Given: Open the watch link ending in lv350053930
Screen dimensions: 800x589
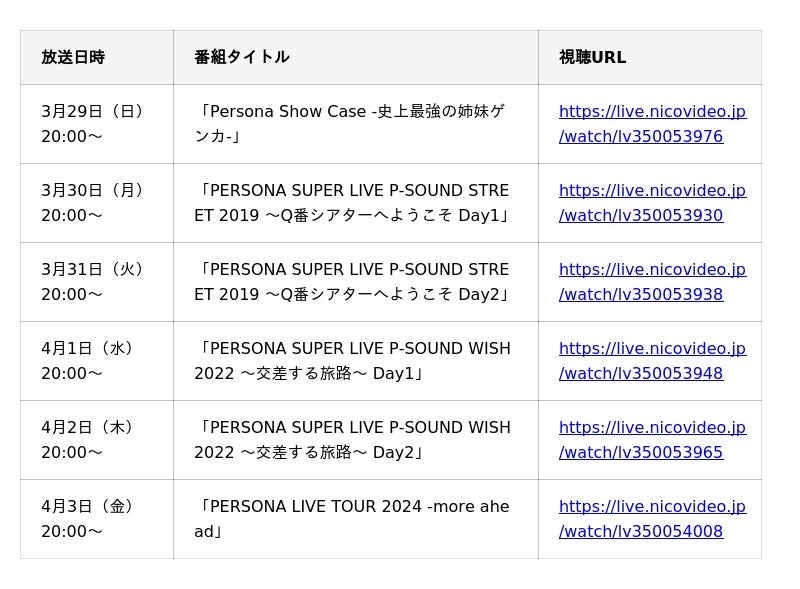Looking at the screenshot, I should [641, 215].
